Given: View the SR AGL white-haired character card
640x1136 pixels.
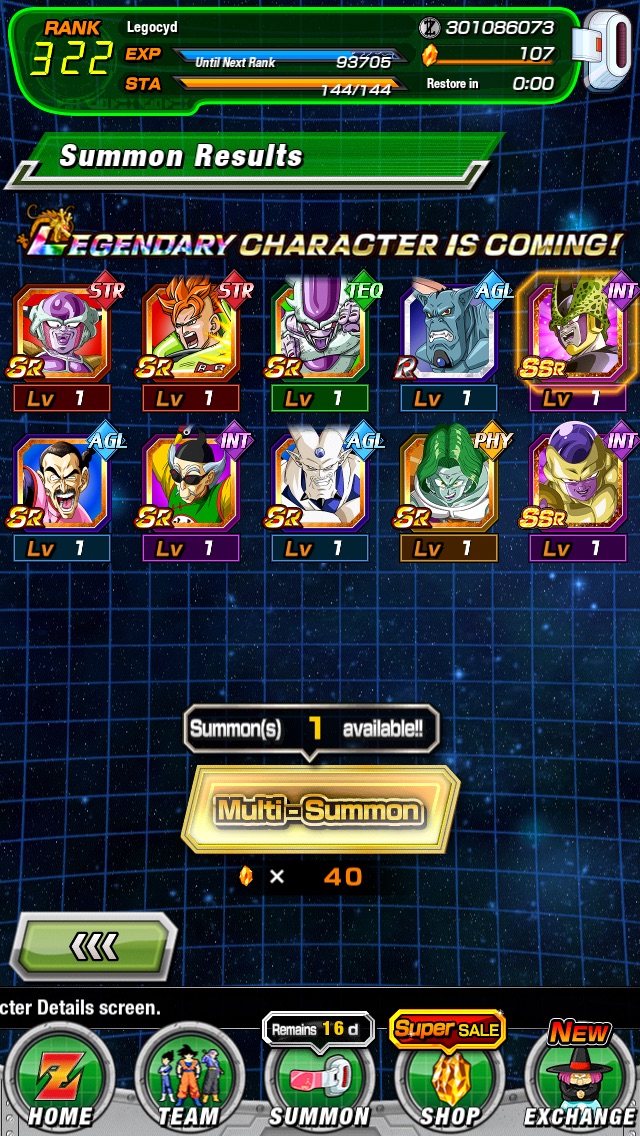Looking at the screenshot, I should [x=320, y=482].
